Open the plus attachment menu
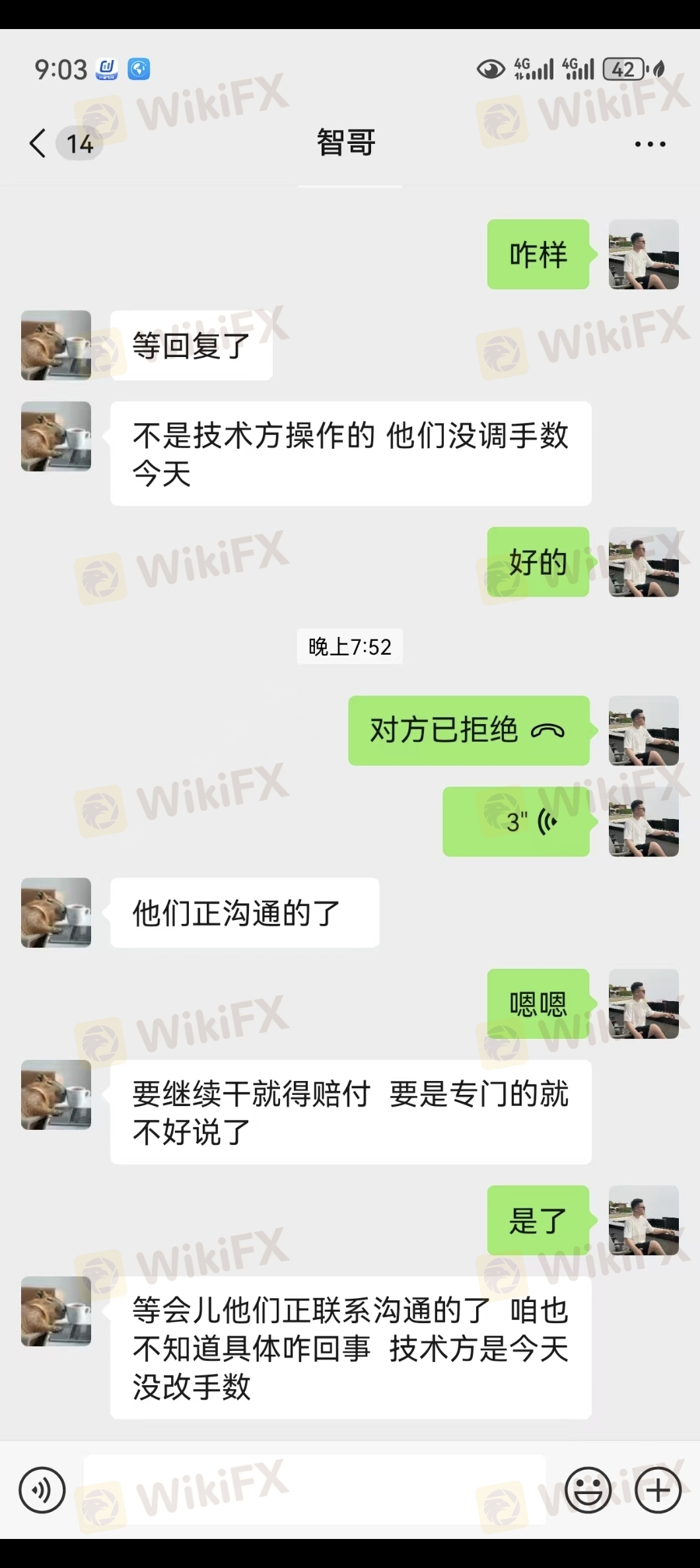This screenshot has height=1568, width=700. 658,1489
